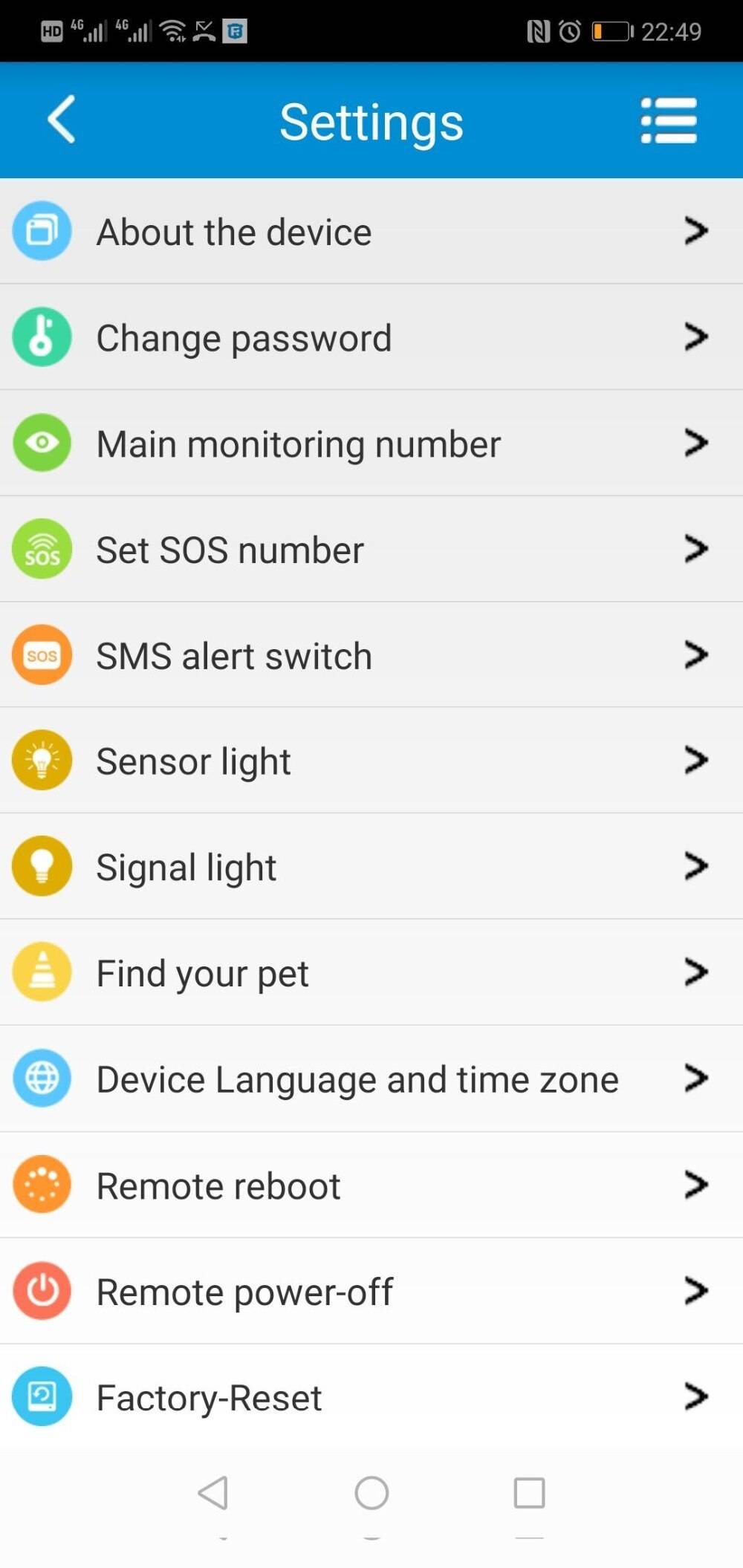The image size is (743, 1568).
Task: Click the Factory-Reset icon
Action: (x=42, y=1396)
